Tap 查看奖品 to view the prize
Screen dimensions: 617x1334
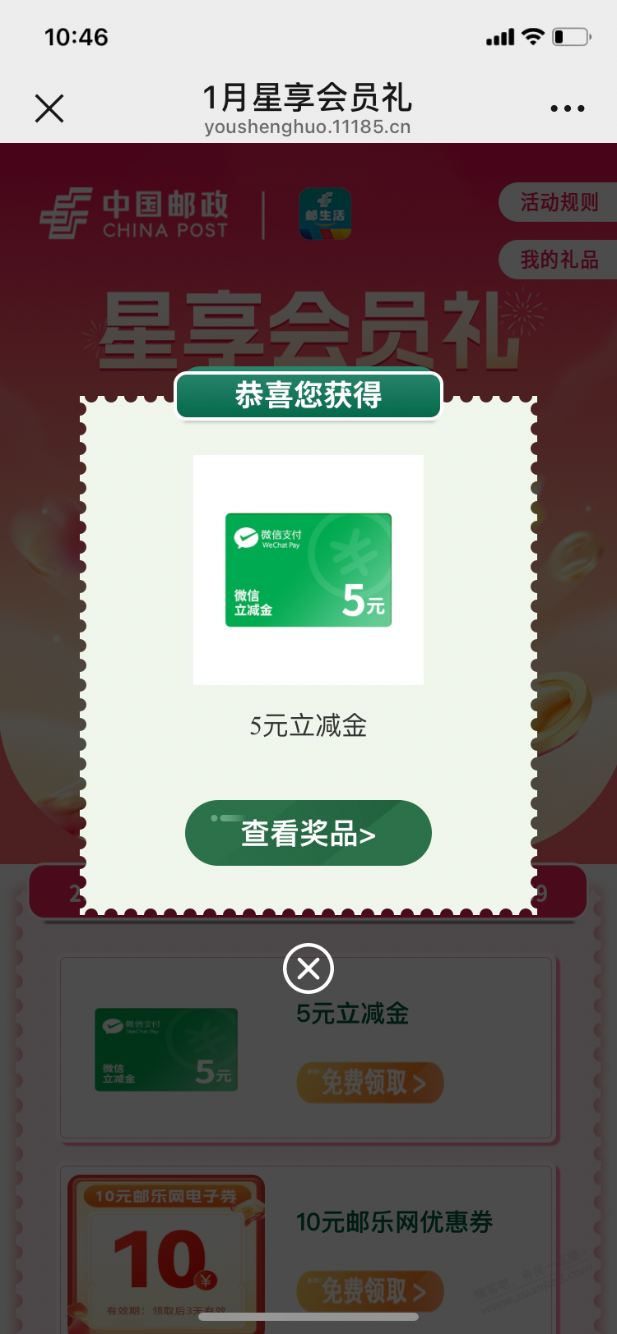308,833
